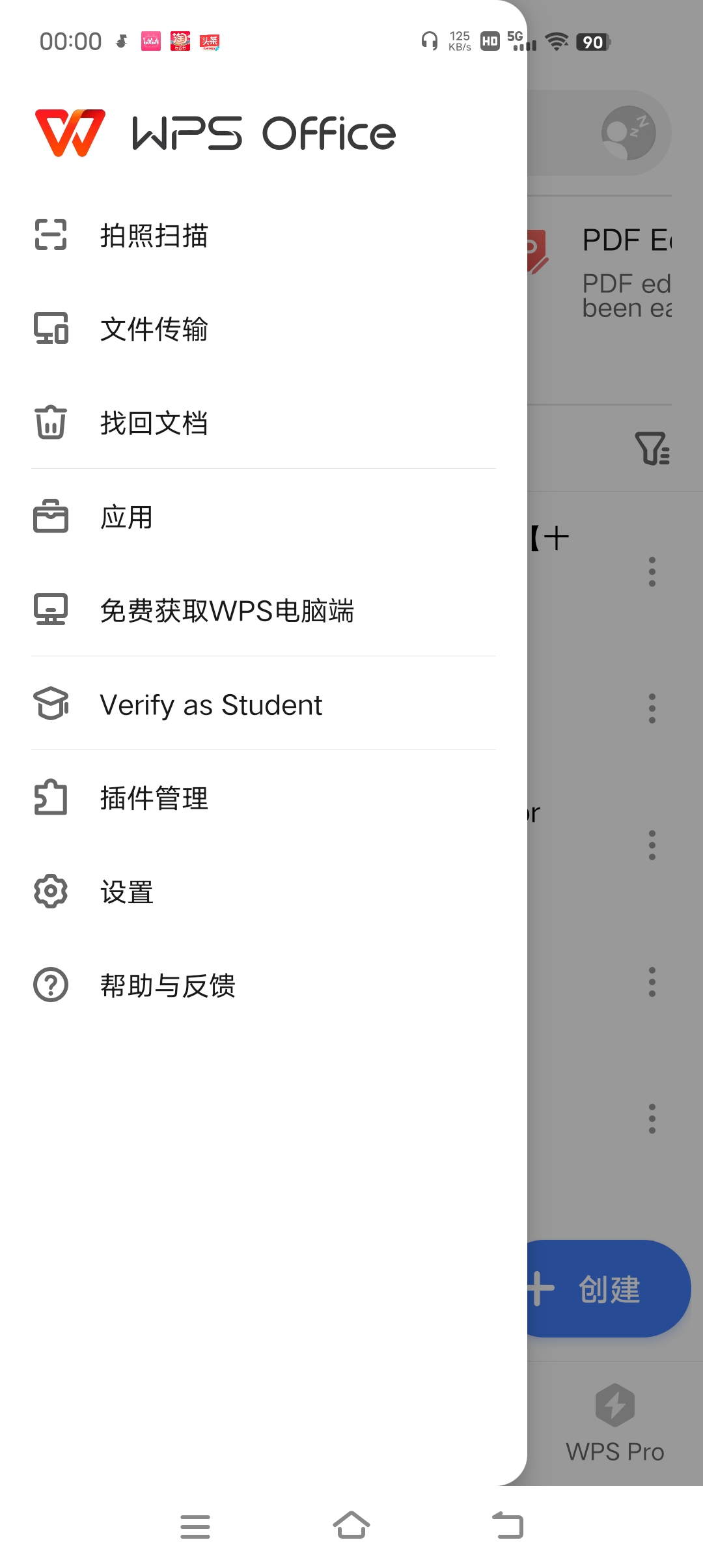The width and height of the screenshot is (703, 1568).
Task: Open 帮助与反馈 help and feedback
Action: [x=167, y=985]
